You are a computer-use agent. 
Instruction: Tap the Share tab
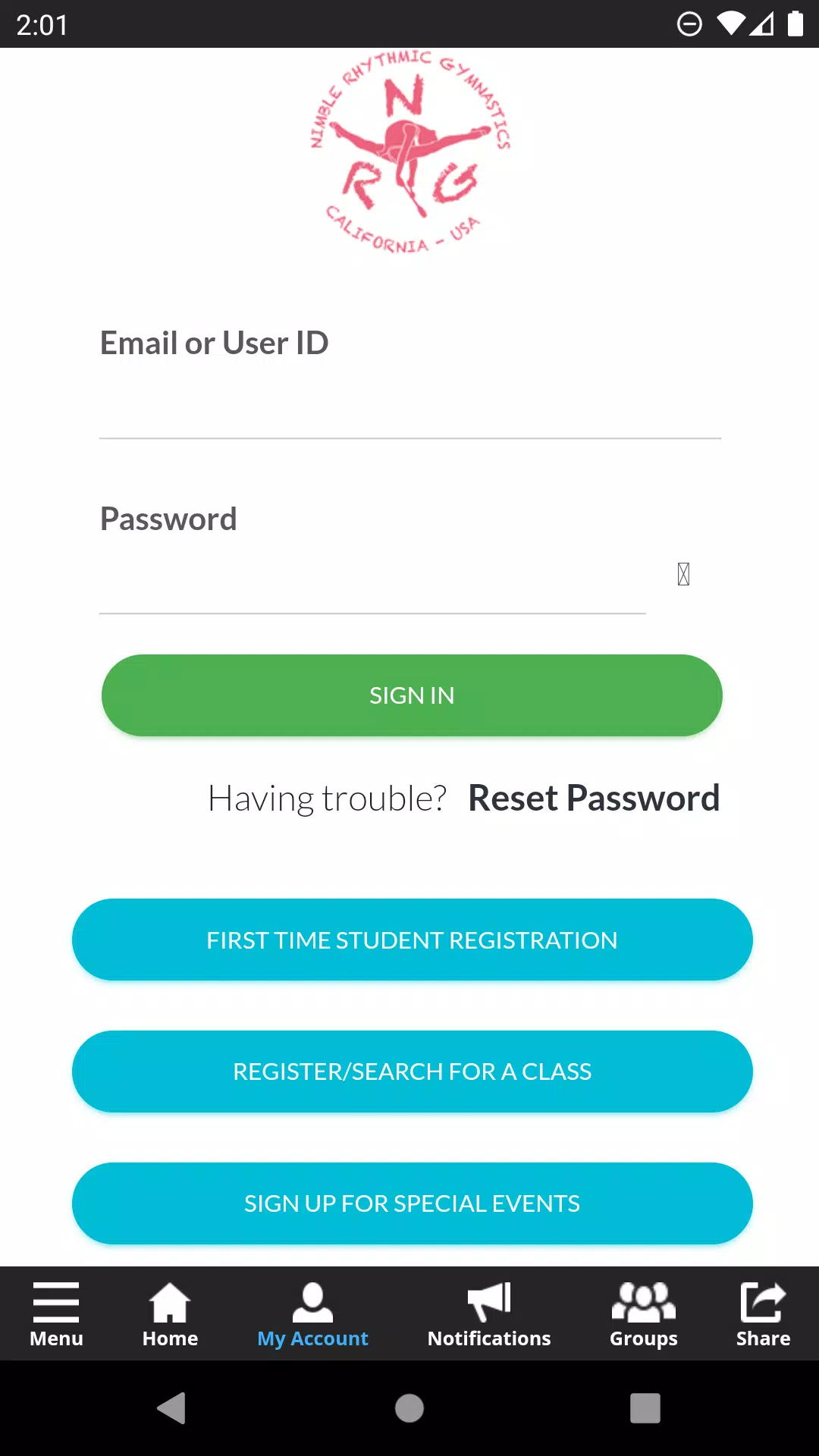tap(763, 1314)
